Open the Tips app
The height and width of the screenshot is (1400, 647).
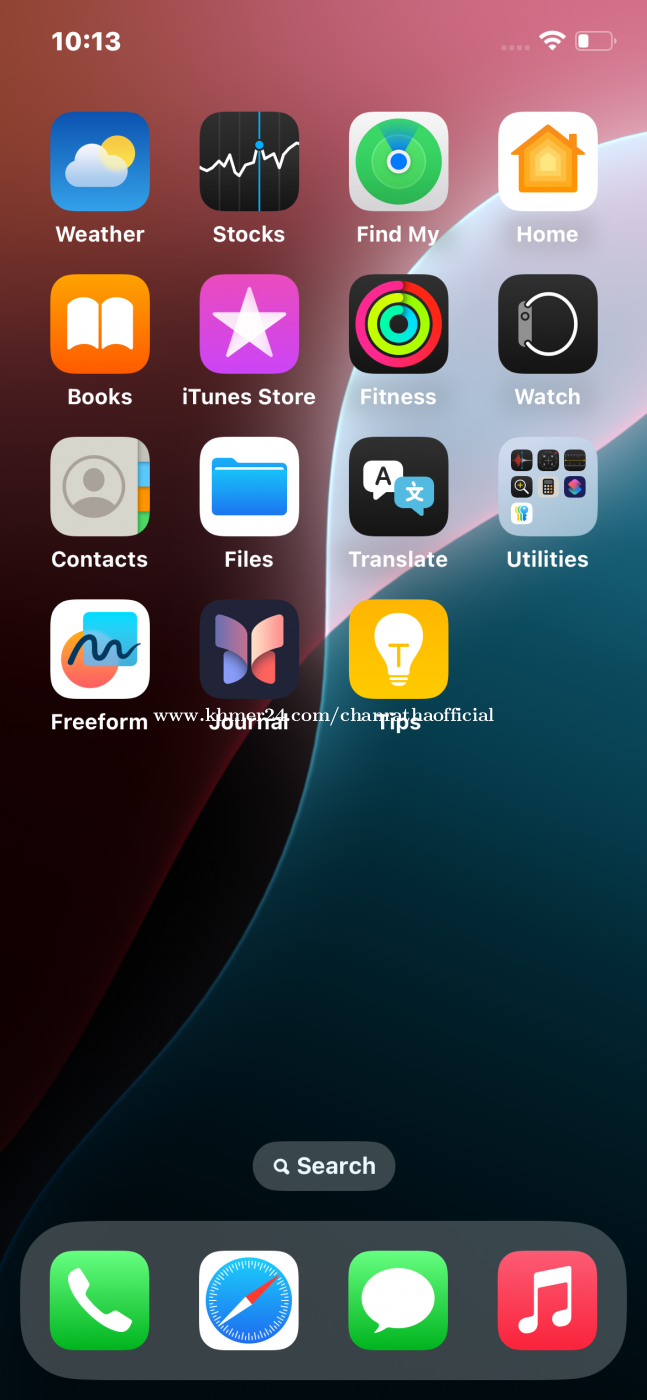click(398, 649)
